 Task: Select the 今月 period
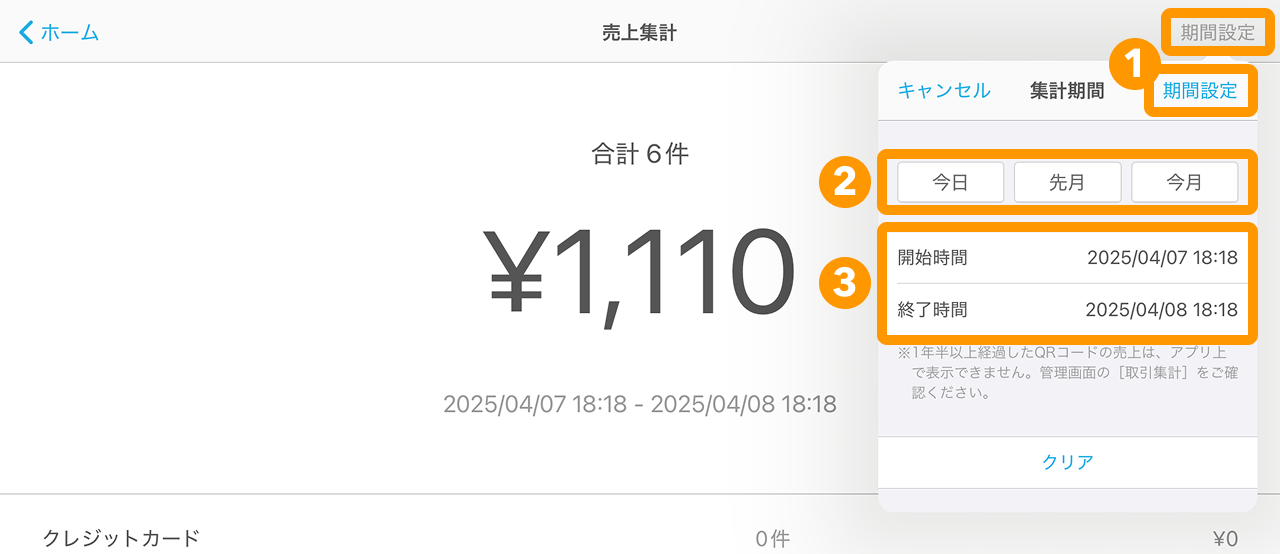pyautogui.click(x=1184, y=183)
